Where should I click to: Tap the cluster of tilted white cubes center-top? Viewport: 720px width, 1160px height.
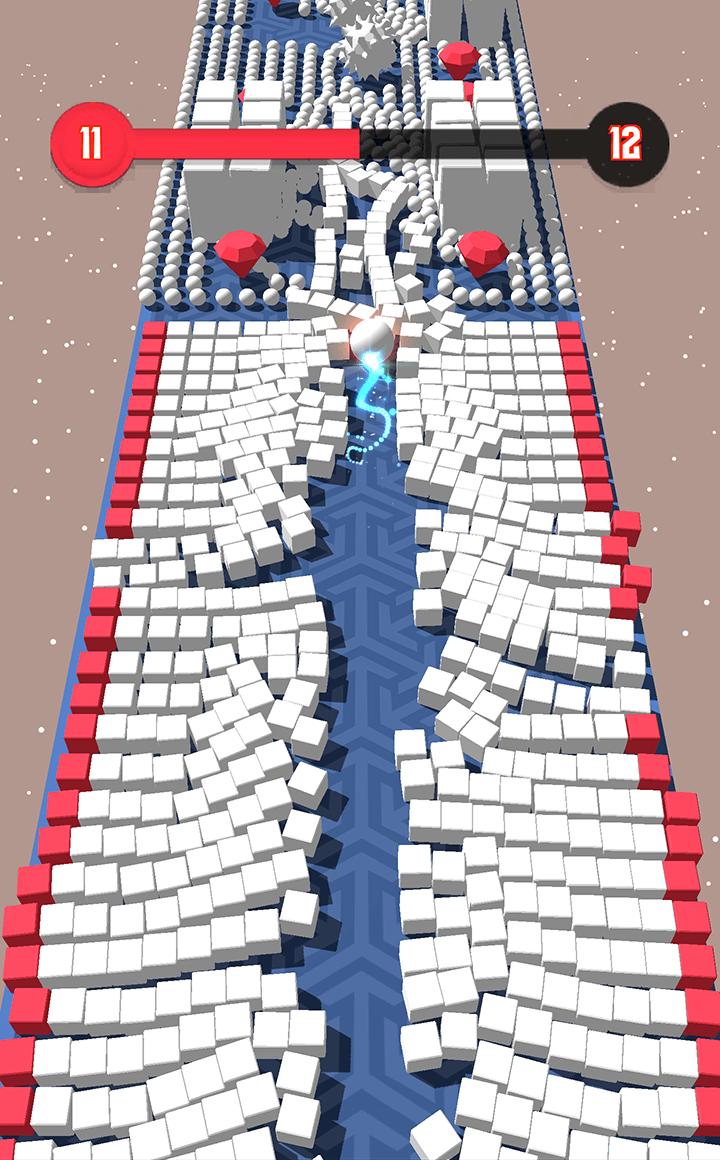click(370, 230)
